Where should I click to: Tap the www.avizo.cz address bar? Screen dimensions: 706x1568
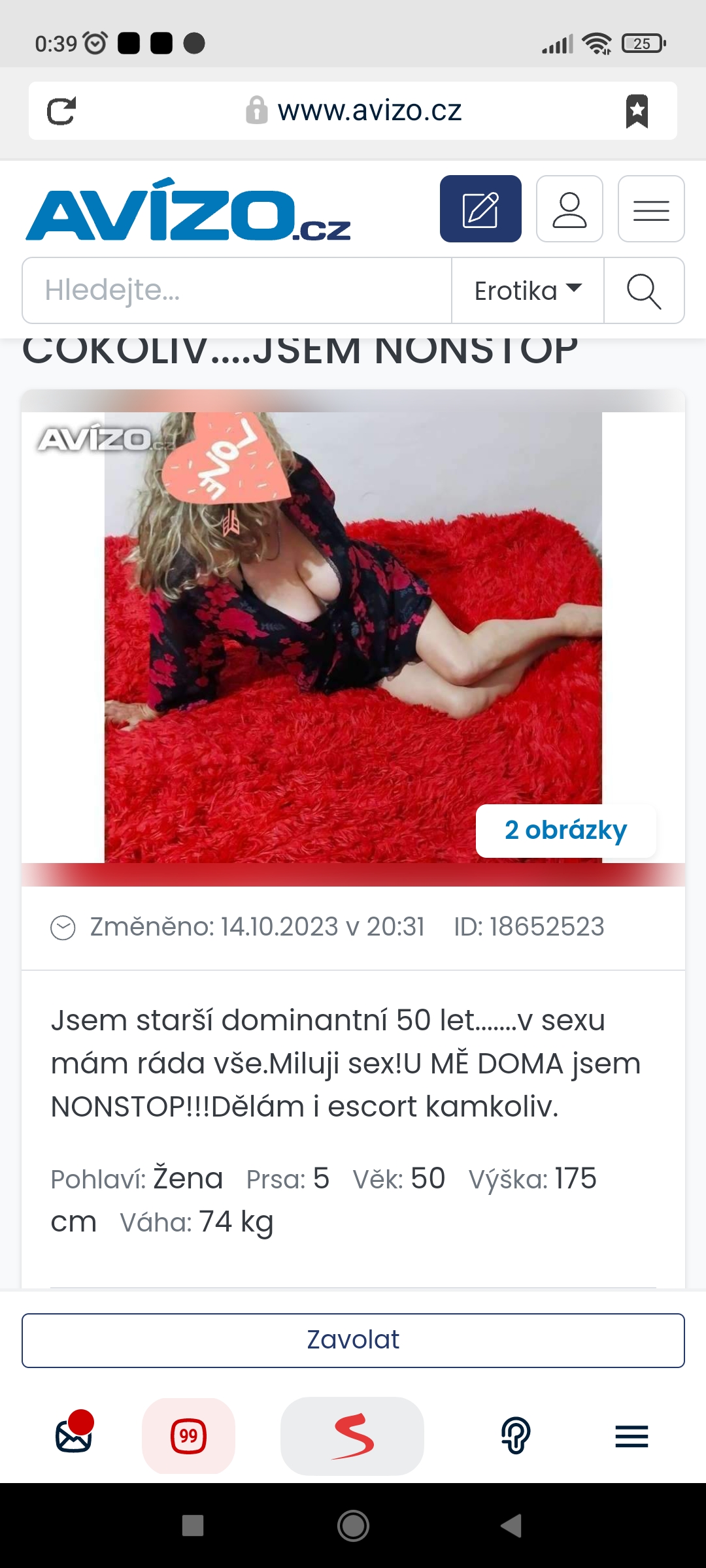pos(369,111)
